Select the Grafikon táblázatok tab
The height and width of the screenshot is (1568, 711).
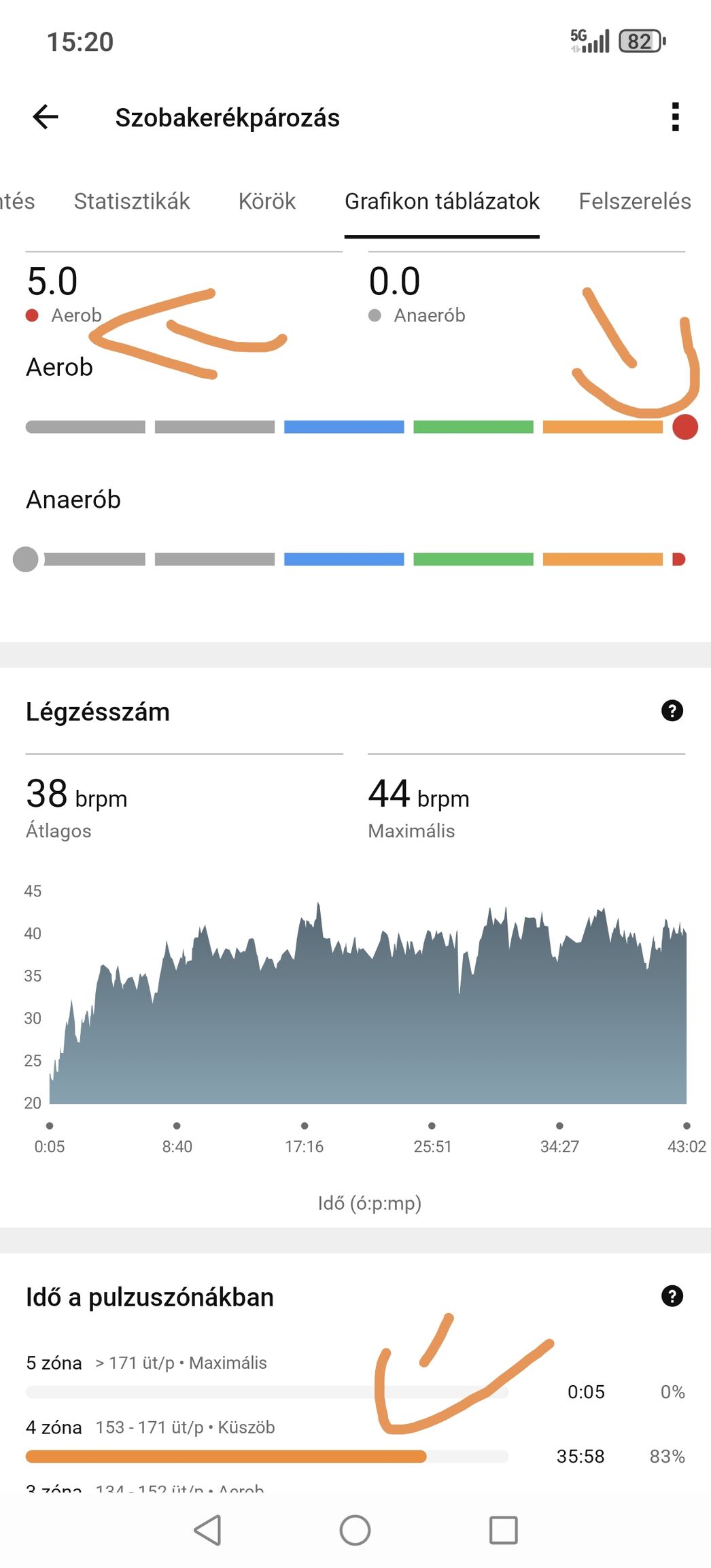[x=442, y=201]
